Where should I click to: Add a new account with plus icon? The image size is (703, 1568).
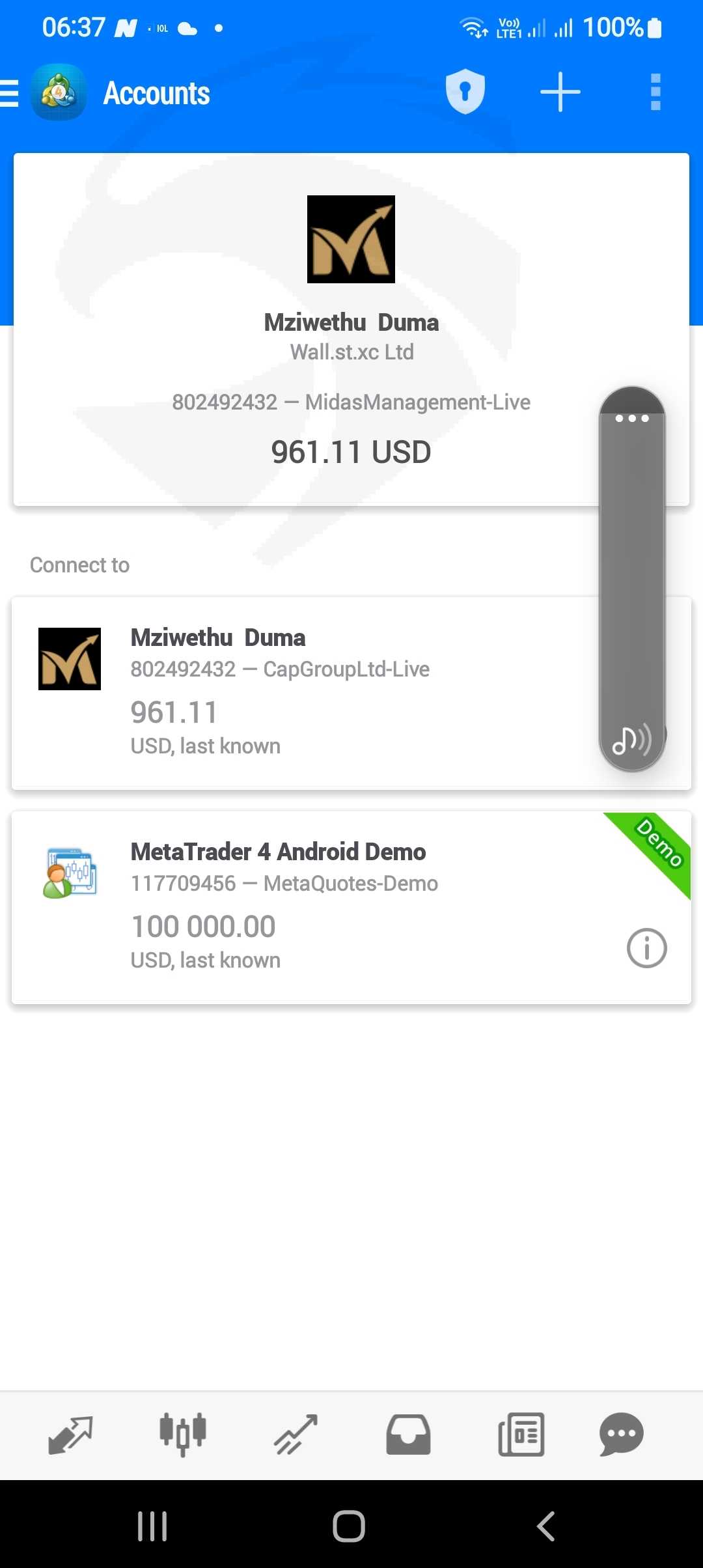coord(560,92)
